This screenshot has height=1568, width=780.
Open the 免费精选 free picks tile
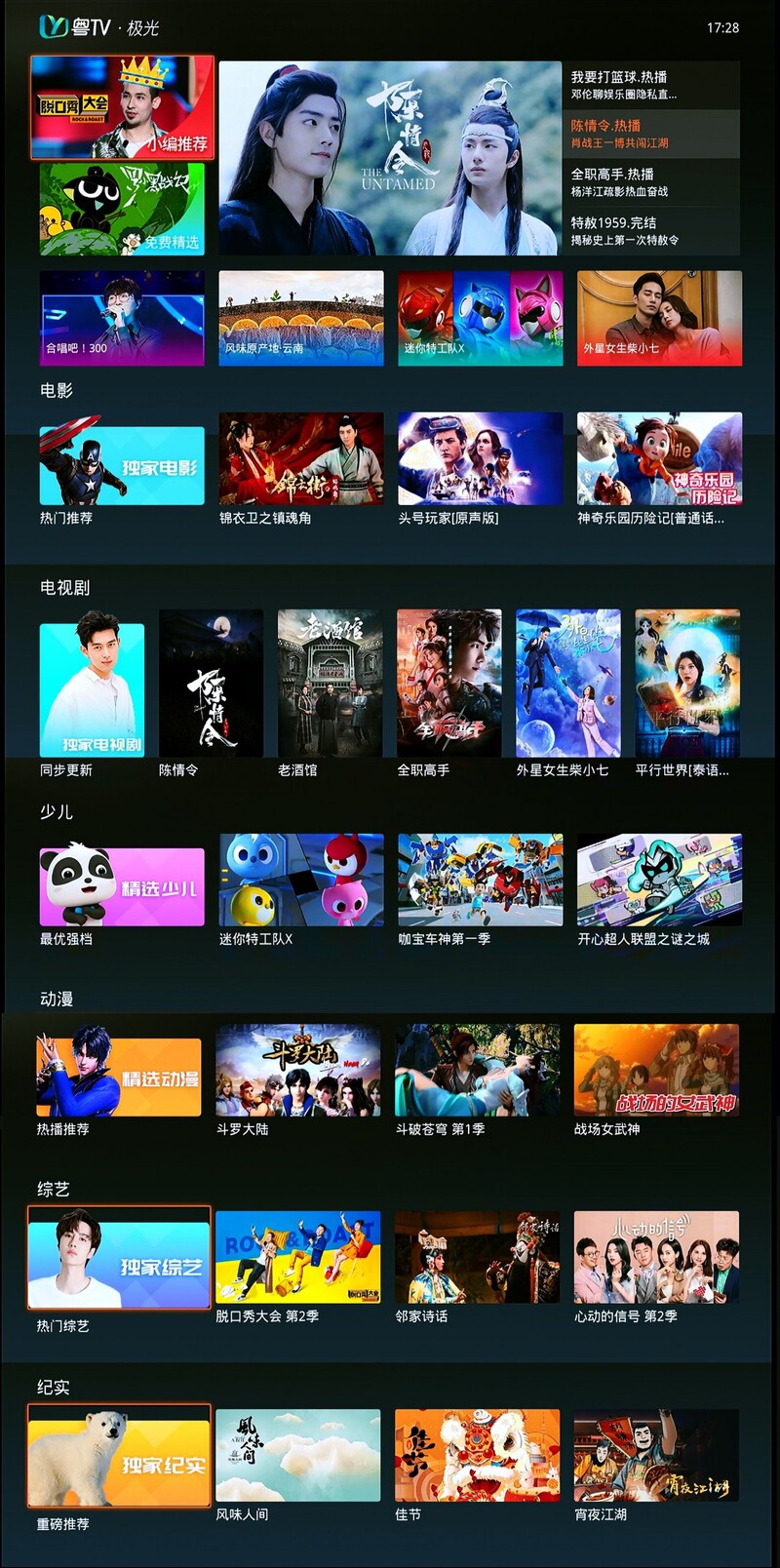point(122,209)
